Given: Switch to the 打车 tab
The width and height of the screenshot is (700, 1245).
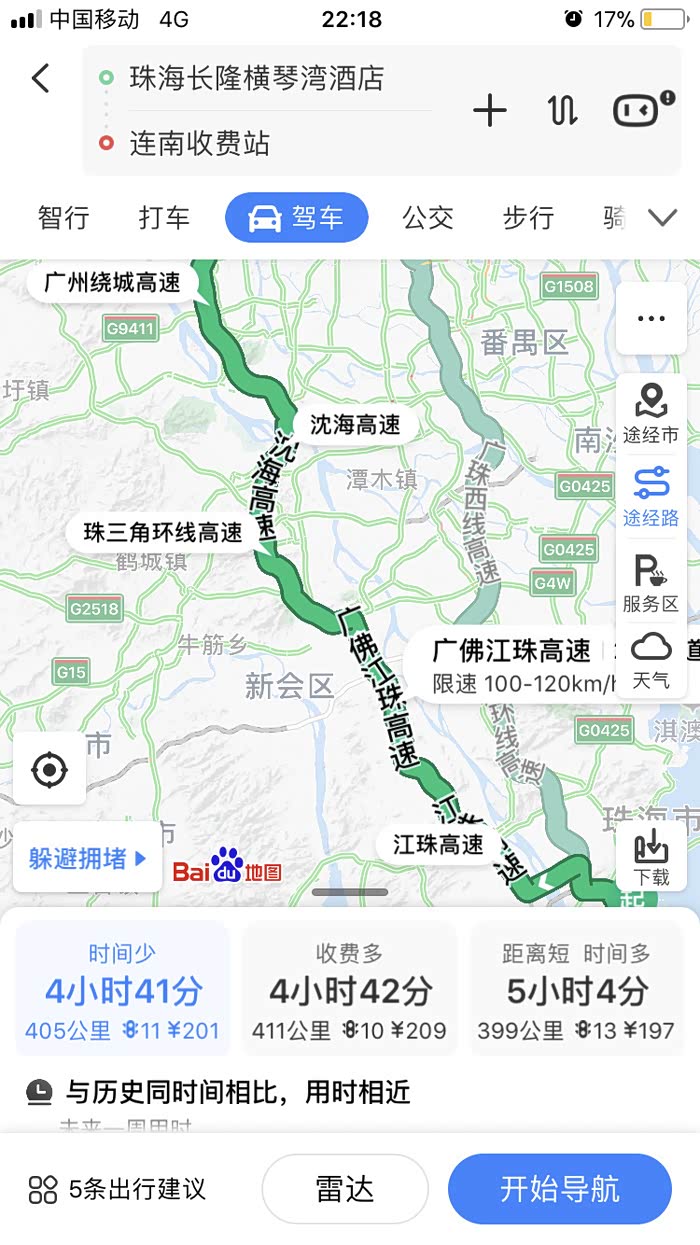Looking at the screenshot, I should 164,218.
